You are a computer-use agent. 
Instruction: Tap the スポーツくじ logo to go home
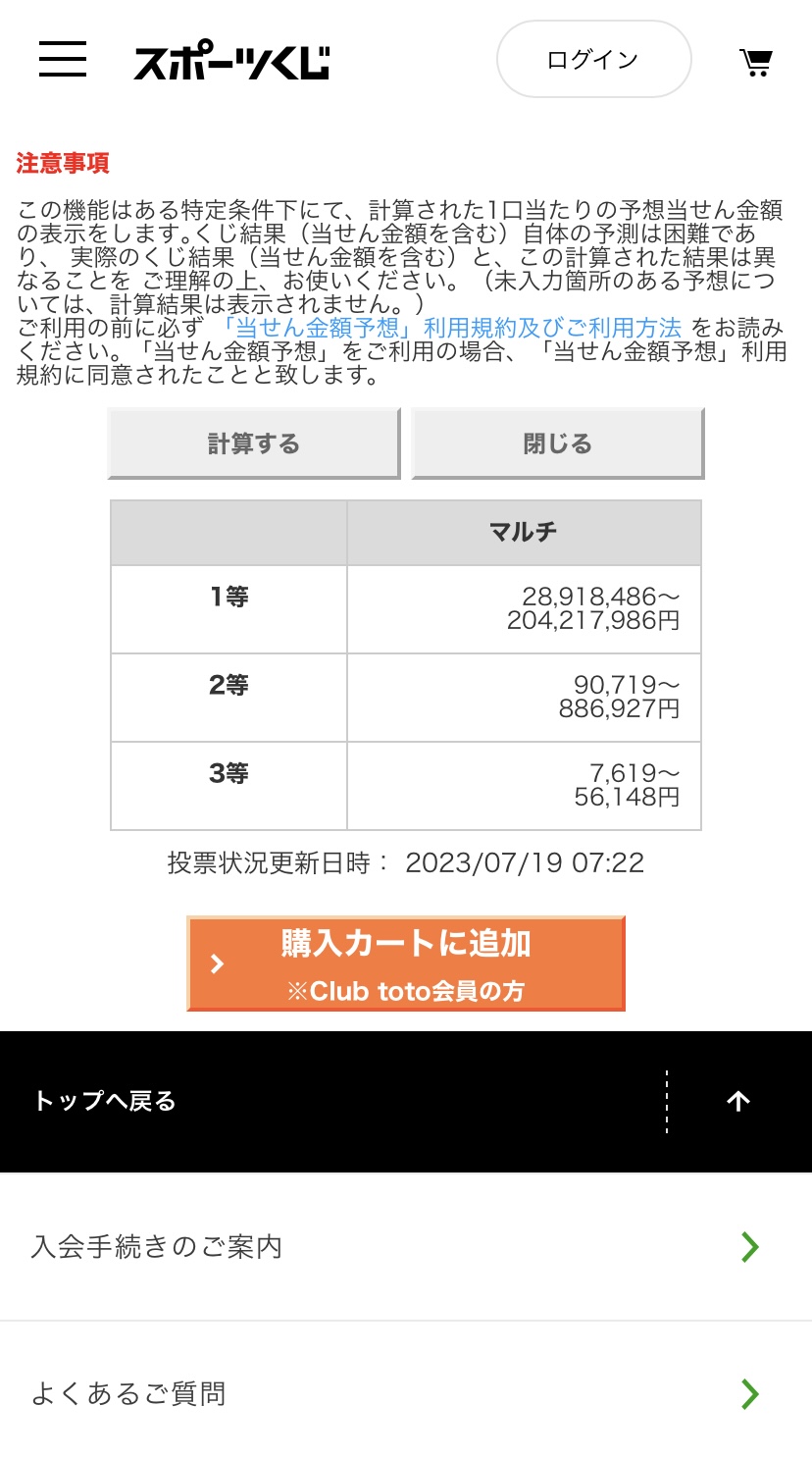(231, 62)
